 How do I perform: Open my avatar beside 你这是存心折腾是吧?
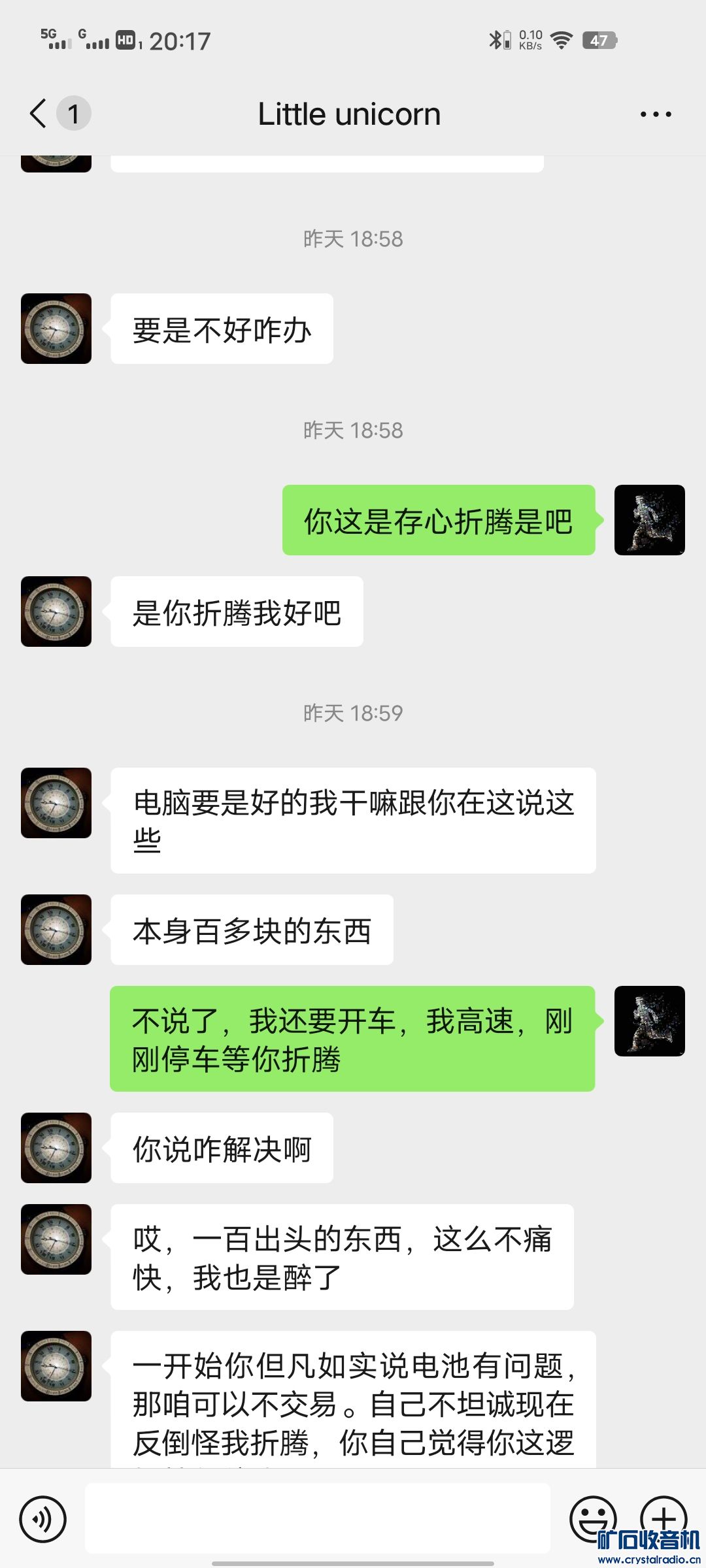coord(649,520)
